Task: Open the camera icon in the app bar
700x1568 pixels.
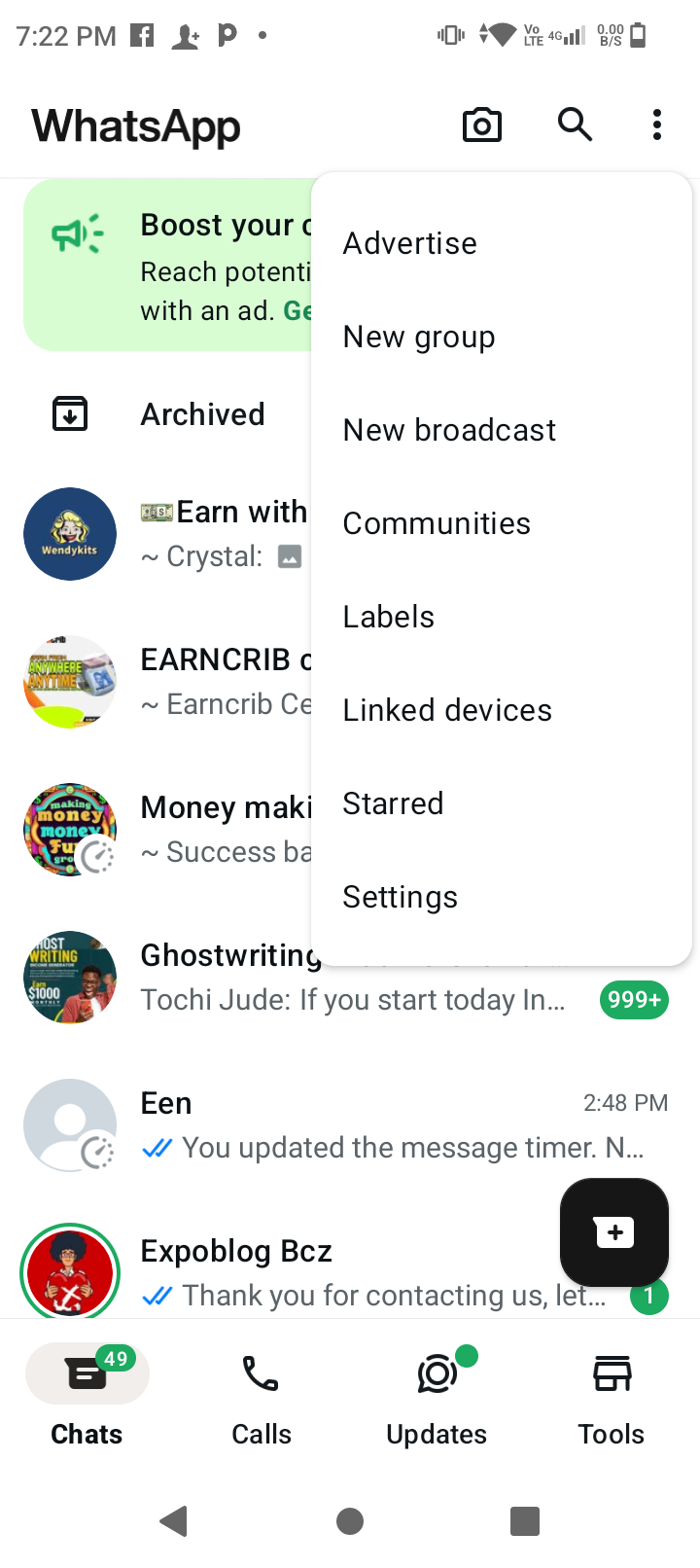Action: pyautogui.click(x=482, y=125)
